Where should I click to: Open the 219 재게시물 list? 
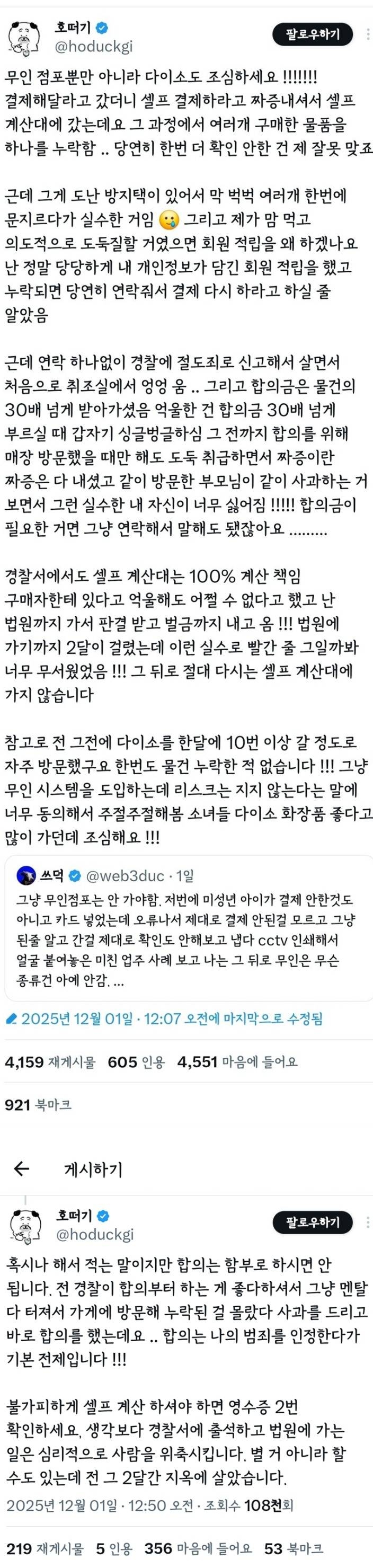(45, 1548)
